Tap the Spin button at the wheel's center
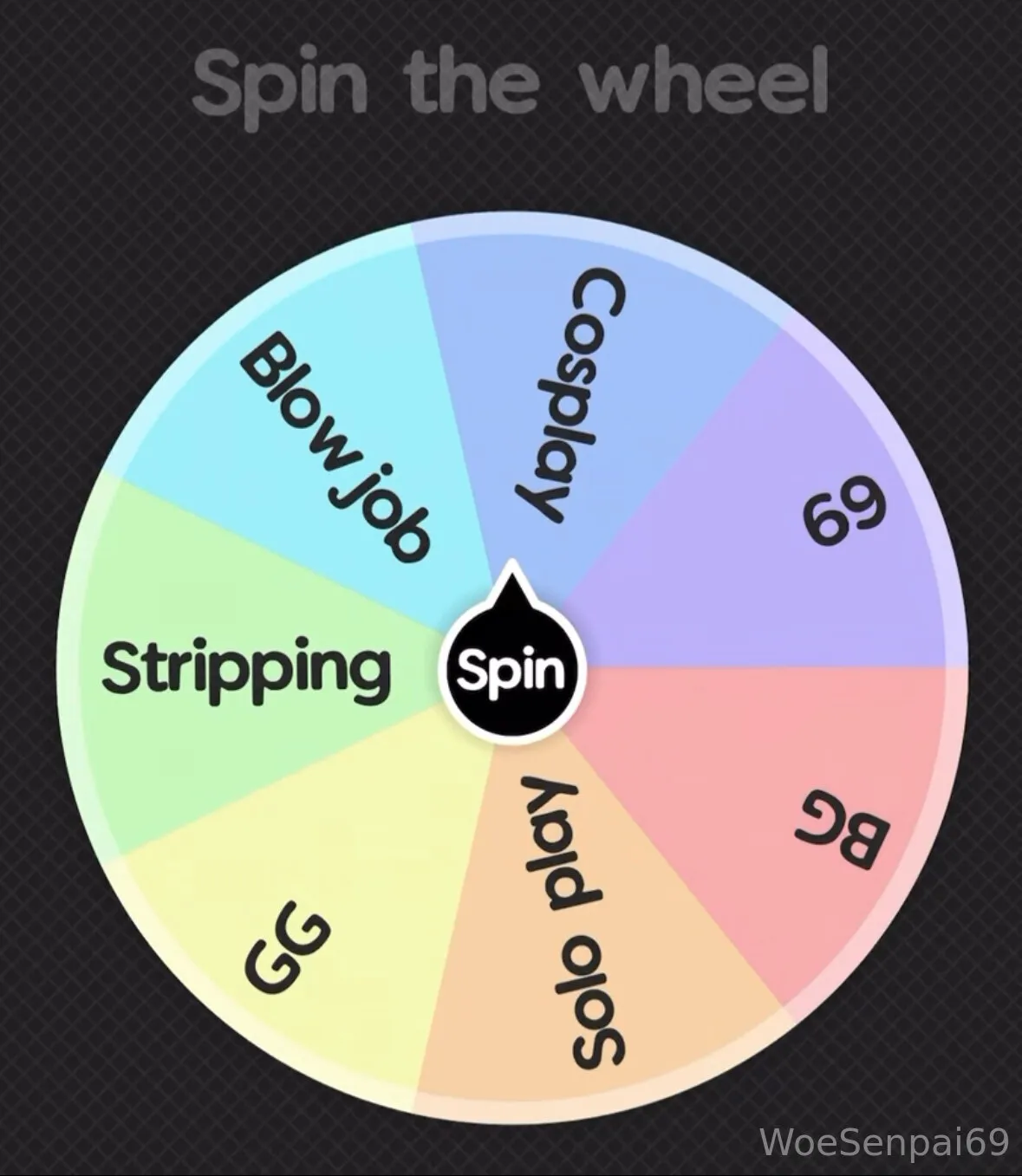 (x=511, y=670)
